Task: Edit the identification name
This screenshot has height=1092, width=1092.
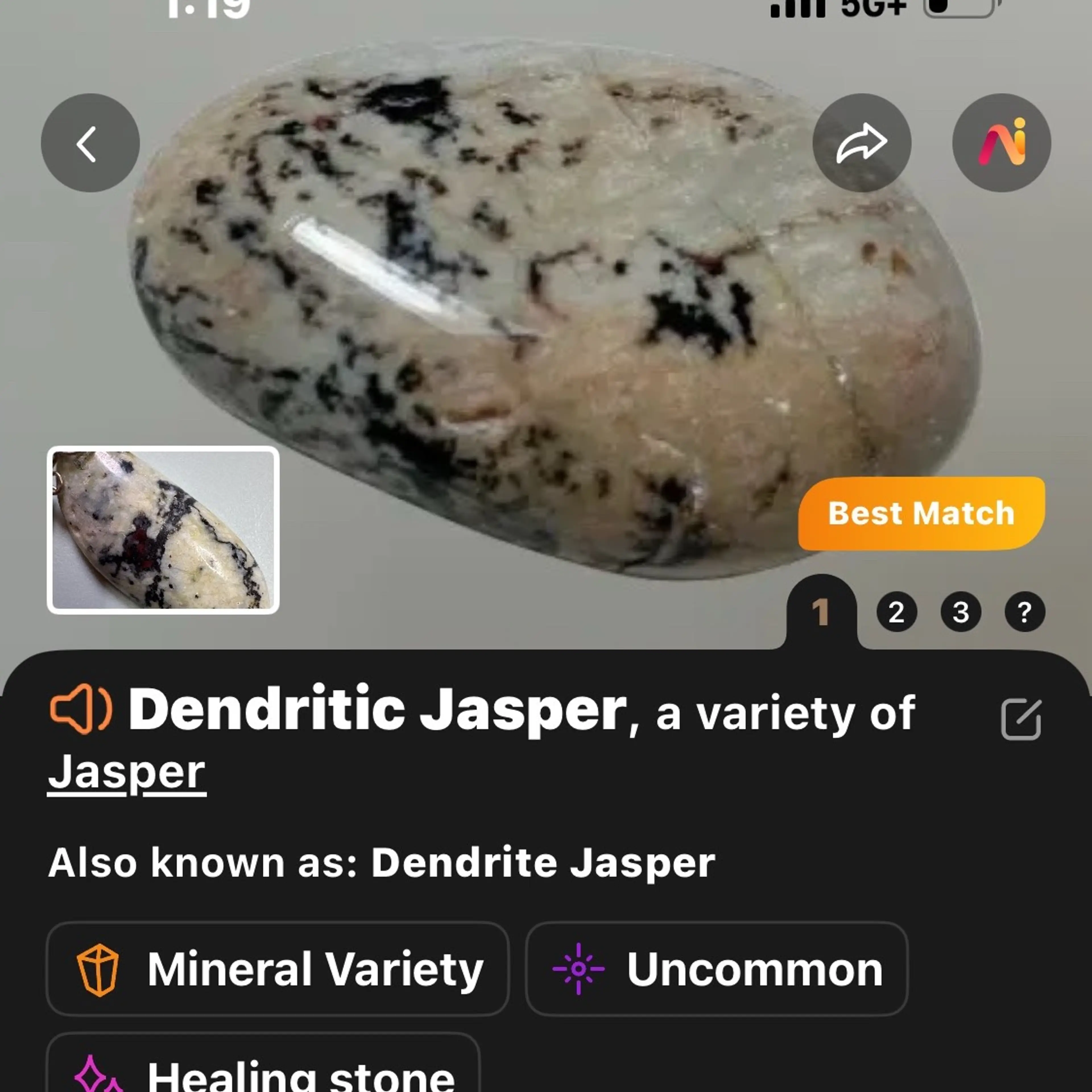Action: [x=1021, y=719]
